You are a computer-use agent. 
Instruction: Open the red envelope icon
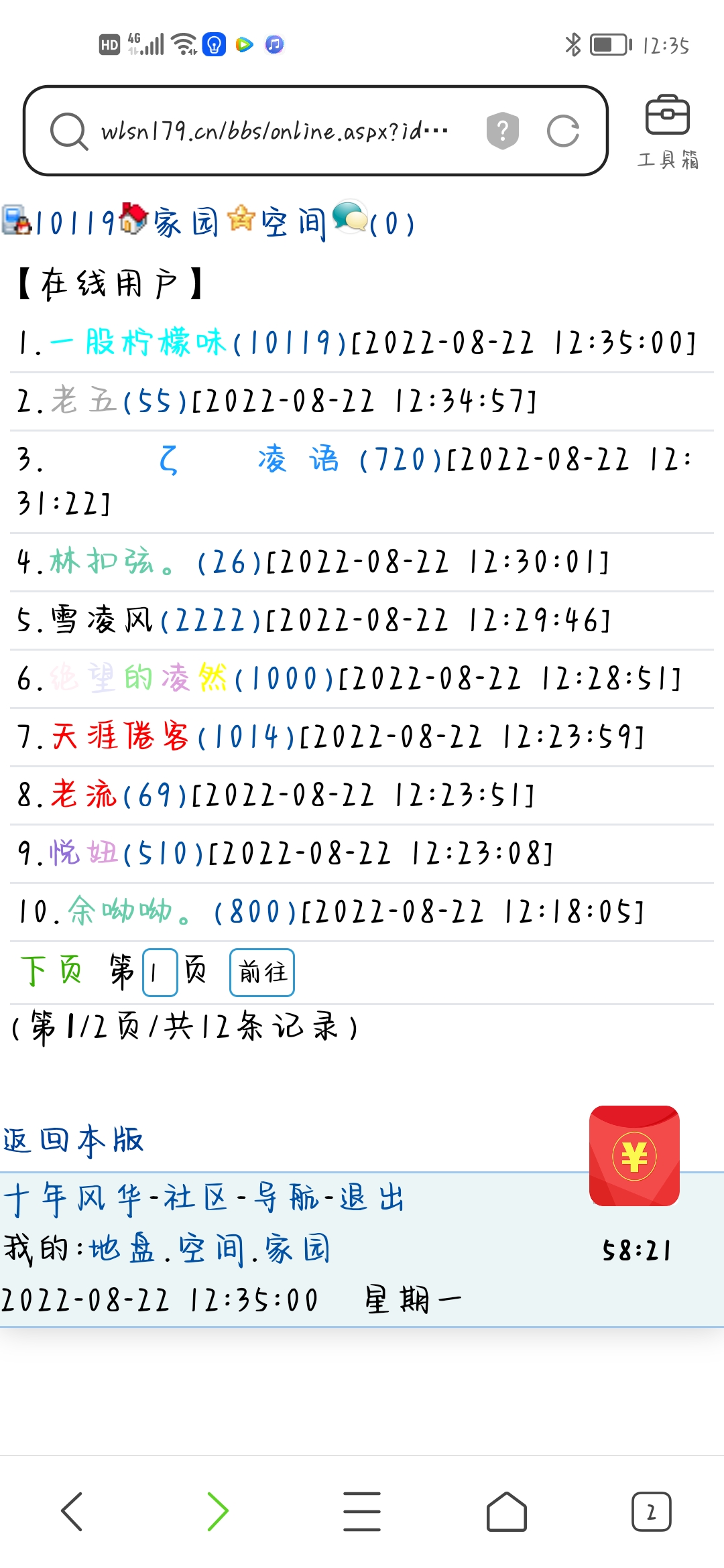point(634,1156)
